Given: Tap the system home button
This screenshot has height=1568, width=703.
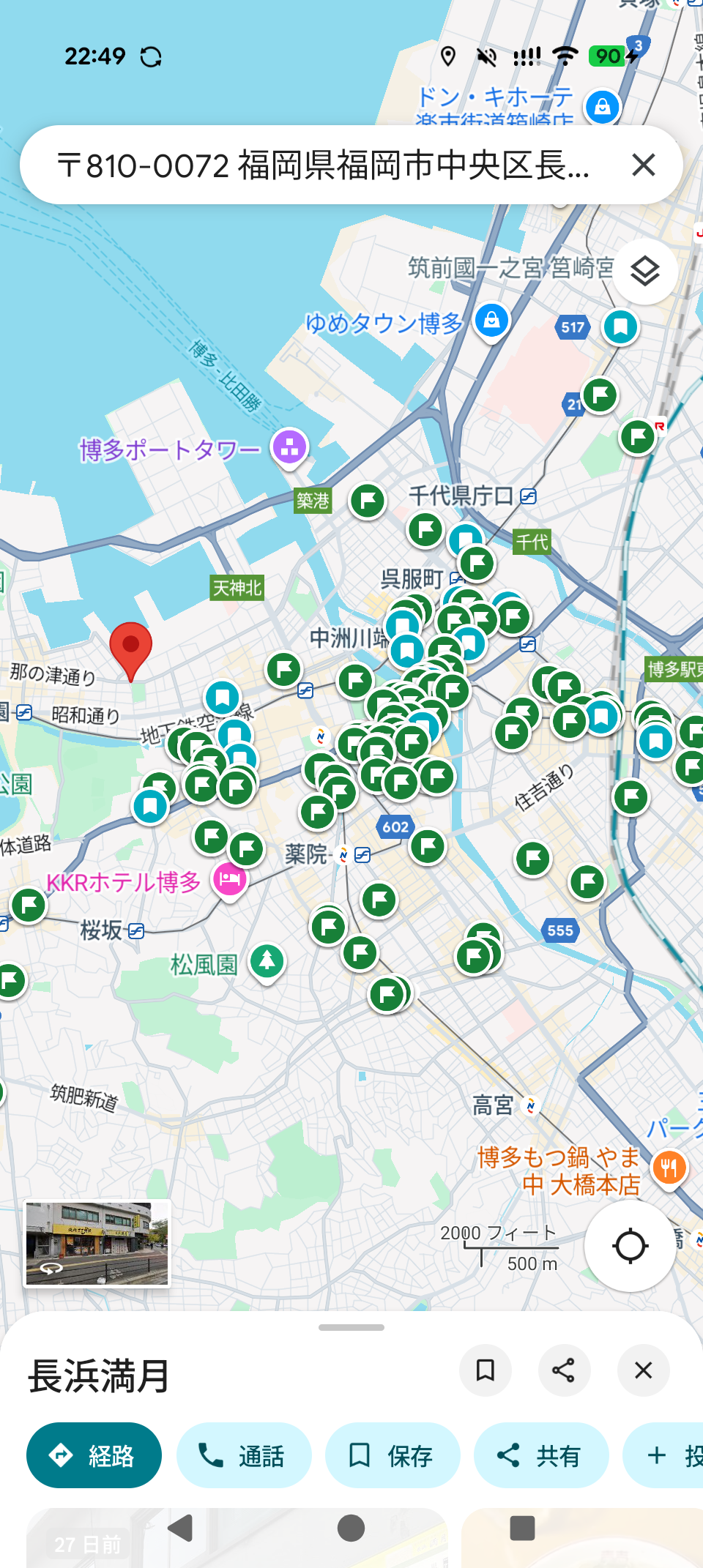Looking at the screenshot, I should click(351, 1528).
